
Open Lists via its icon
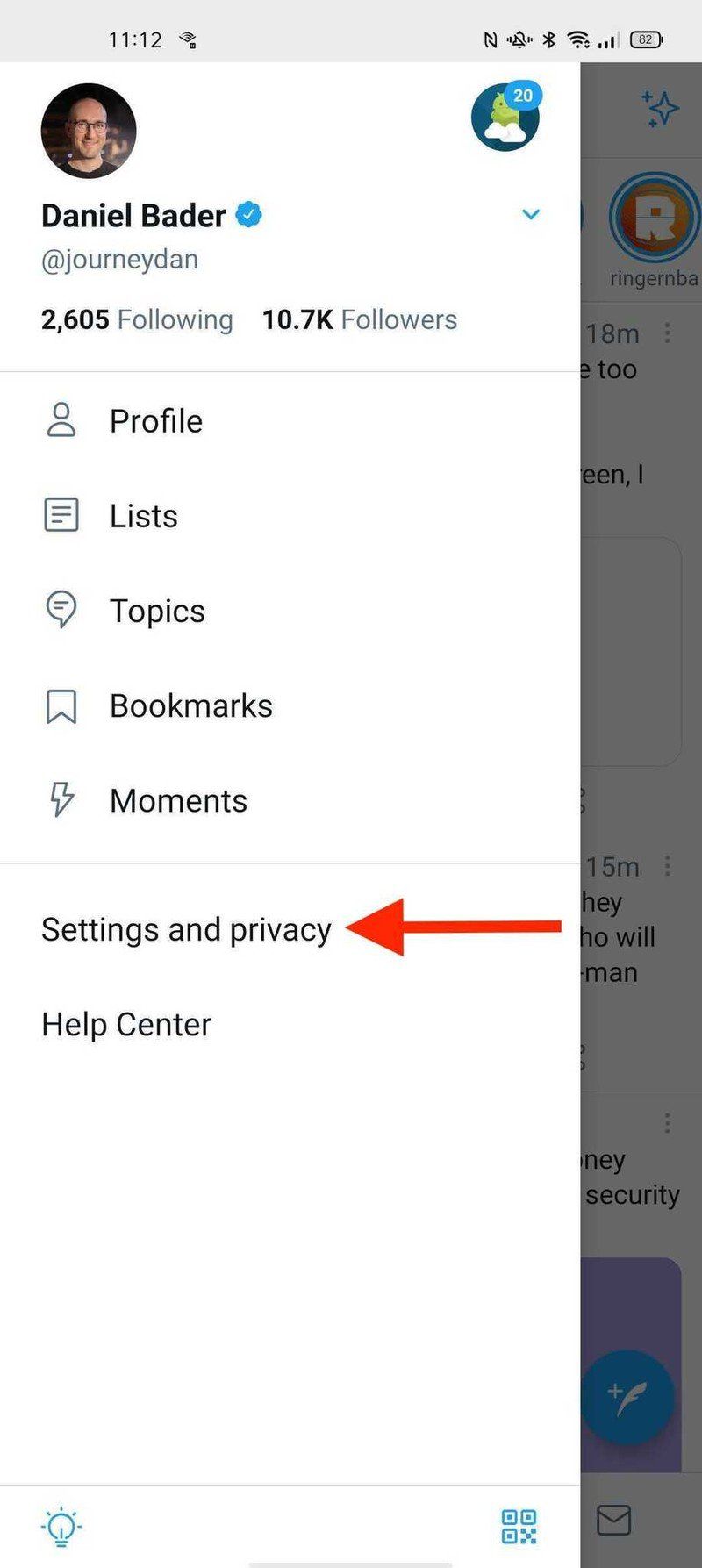point(61,515)
